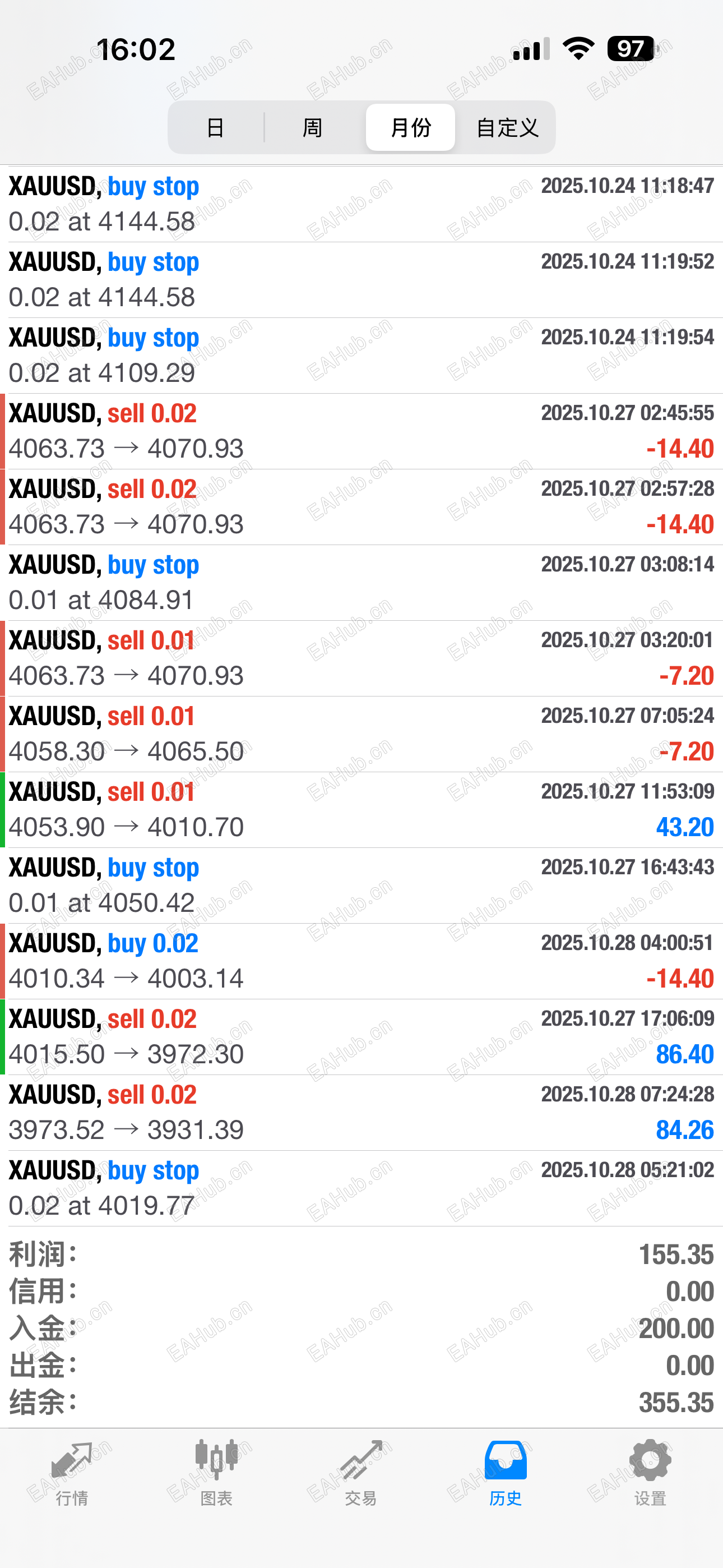Show details of the 43.20 profit trade
Image resolution: width=723 pixels, height=1568 pixels.
(x=361, y=810)
